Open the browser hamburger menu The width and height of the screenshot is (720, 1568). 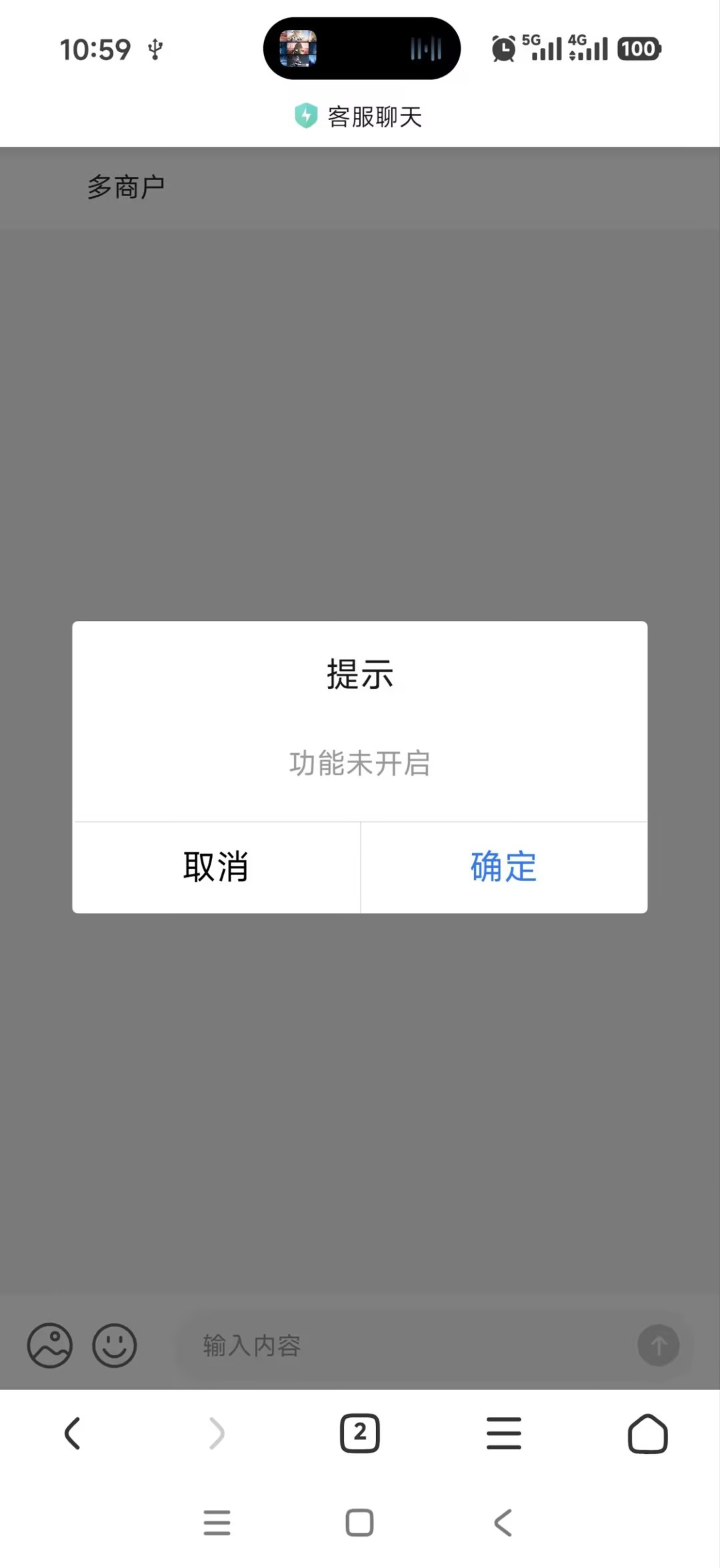point(504,1434)
